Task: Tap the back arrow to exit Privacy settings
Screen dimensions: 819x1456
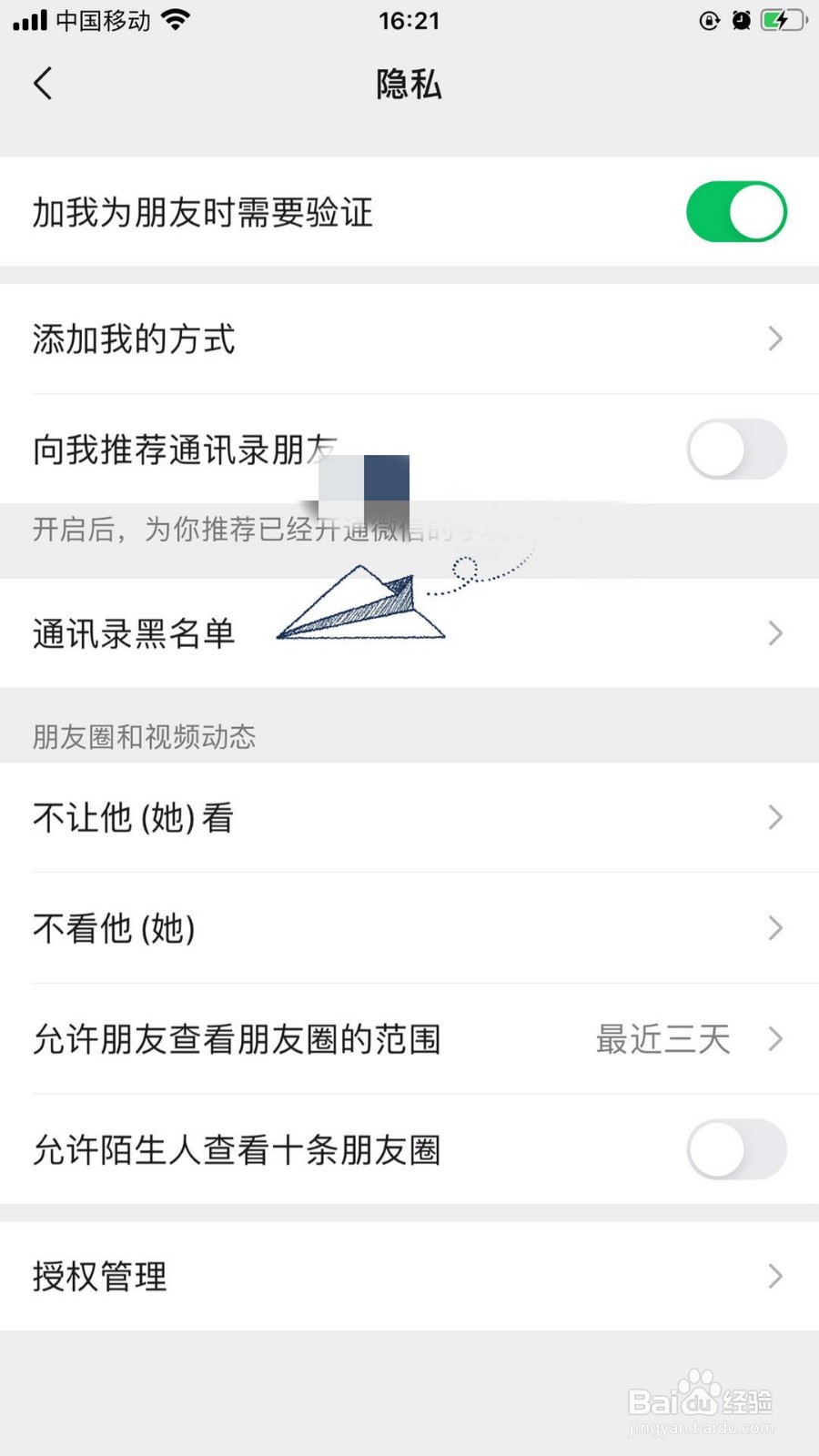Action: [43, 83]
